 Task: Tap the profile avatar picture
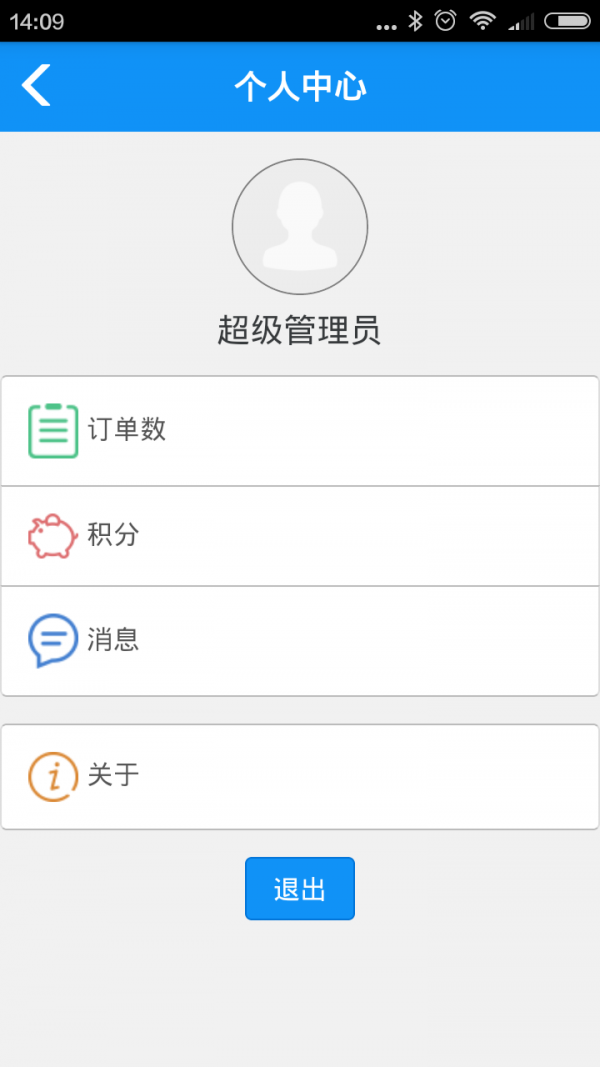[300, 227]
